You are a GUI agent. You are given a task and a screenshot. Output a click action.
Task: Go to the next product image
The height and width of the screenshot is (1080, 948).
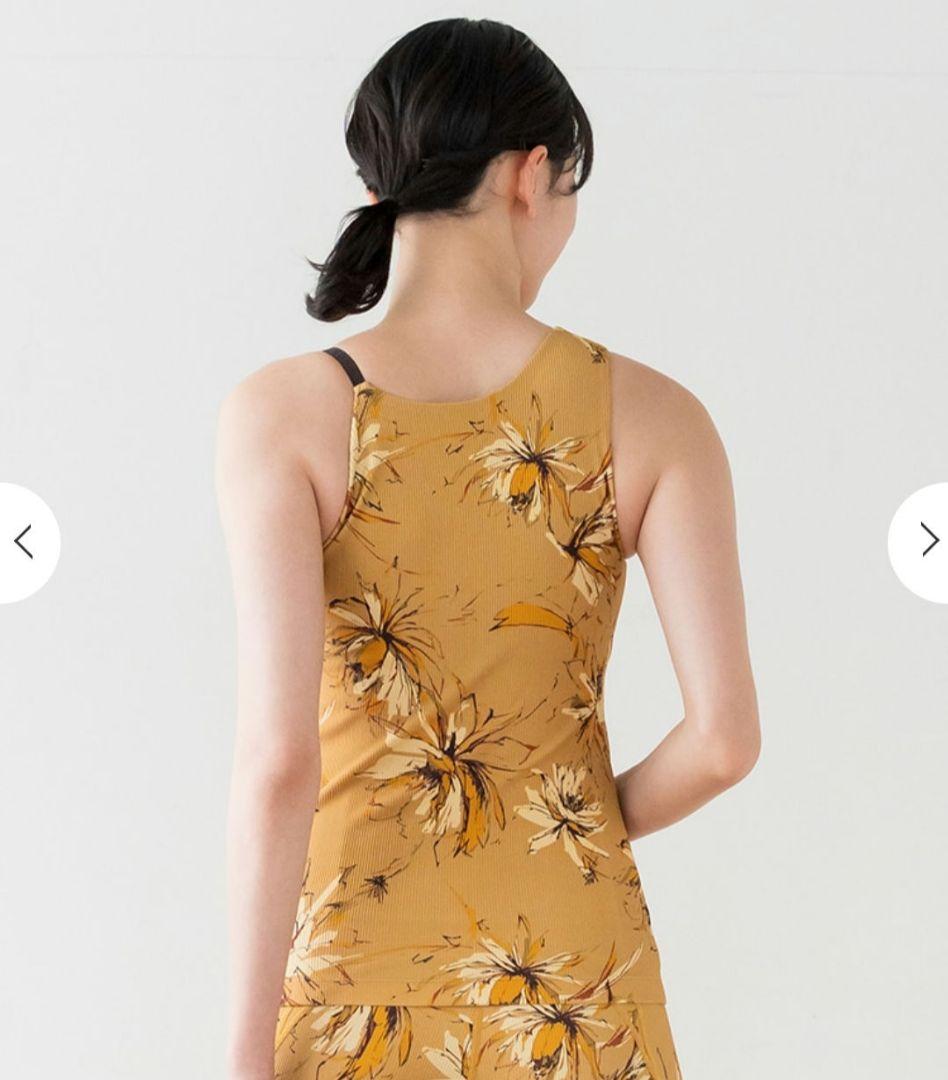[926, 541]
